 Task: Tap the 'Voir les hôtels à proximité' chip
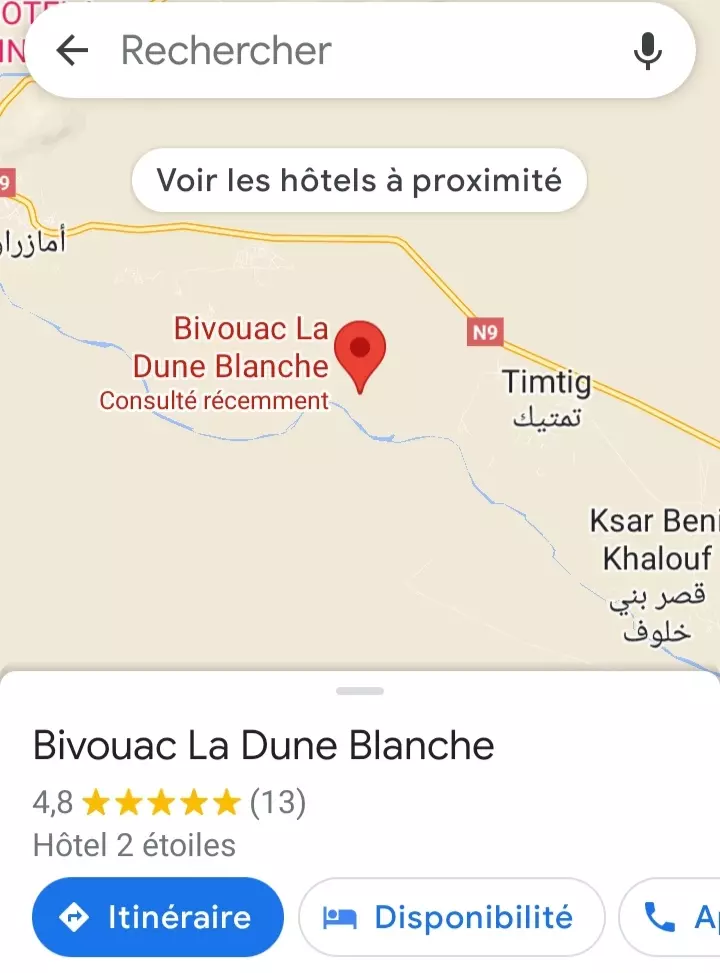[x=359, y=180]
